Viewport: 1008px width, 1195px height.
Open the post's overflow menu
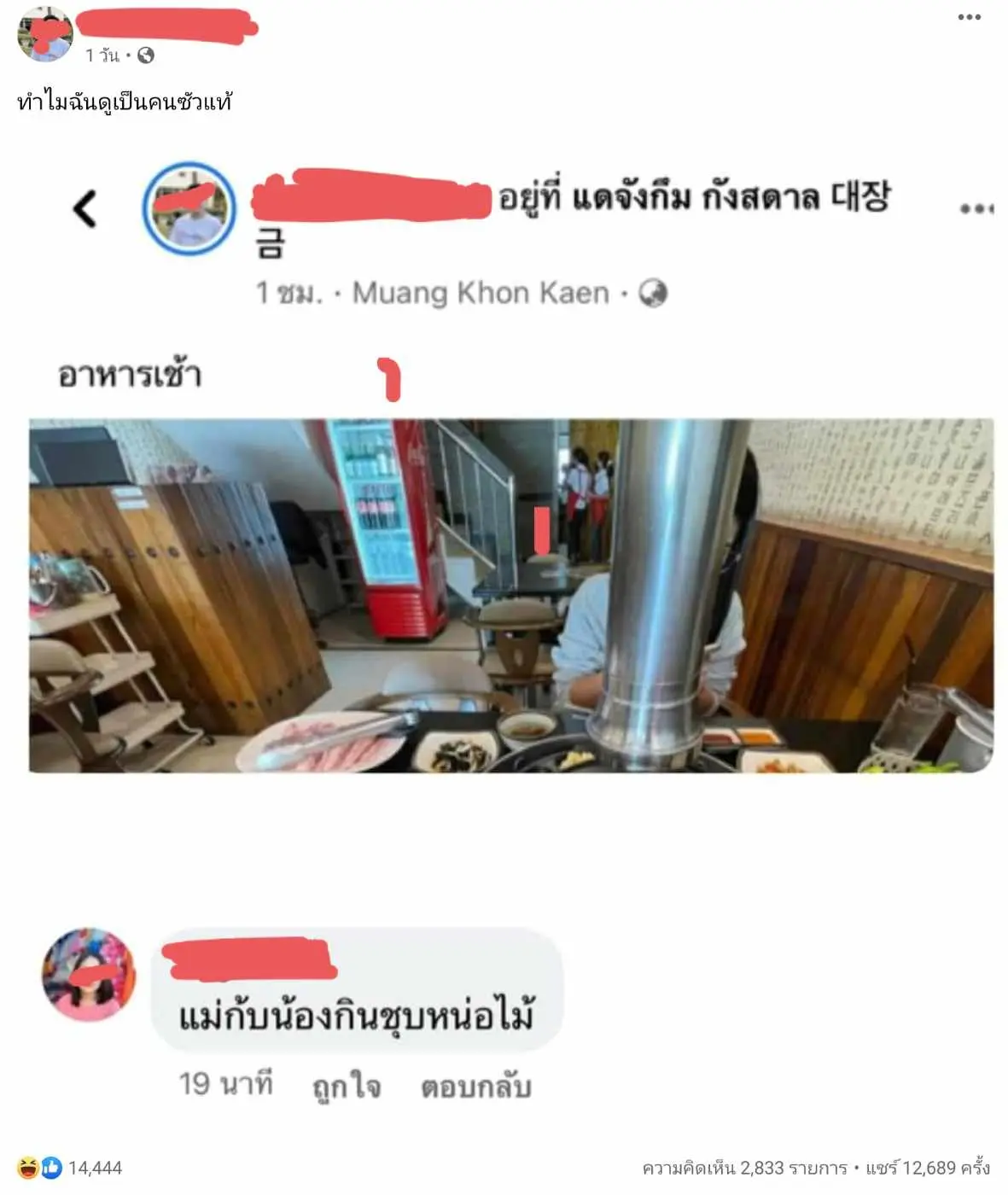(x=969, y=17)
